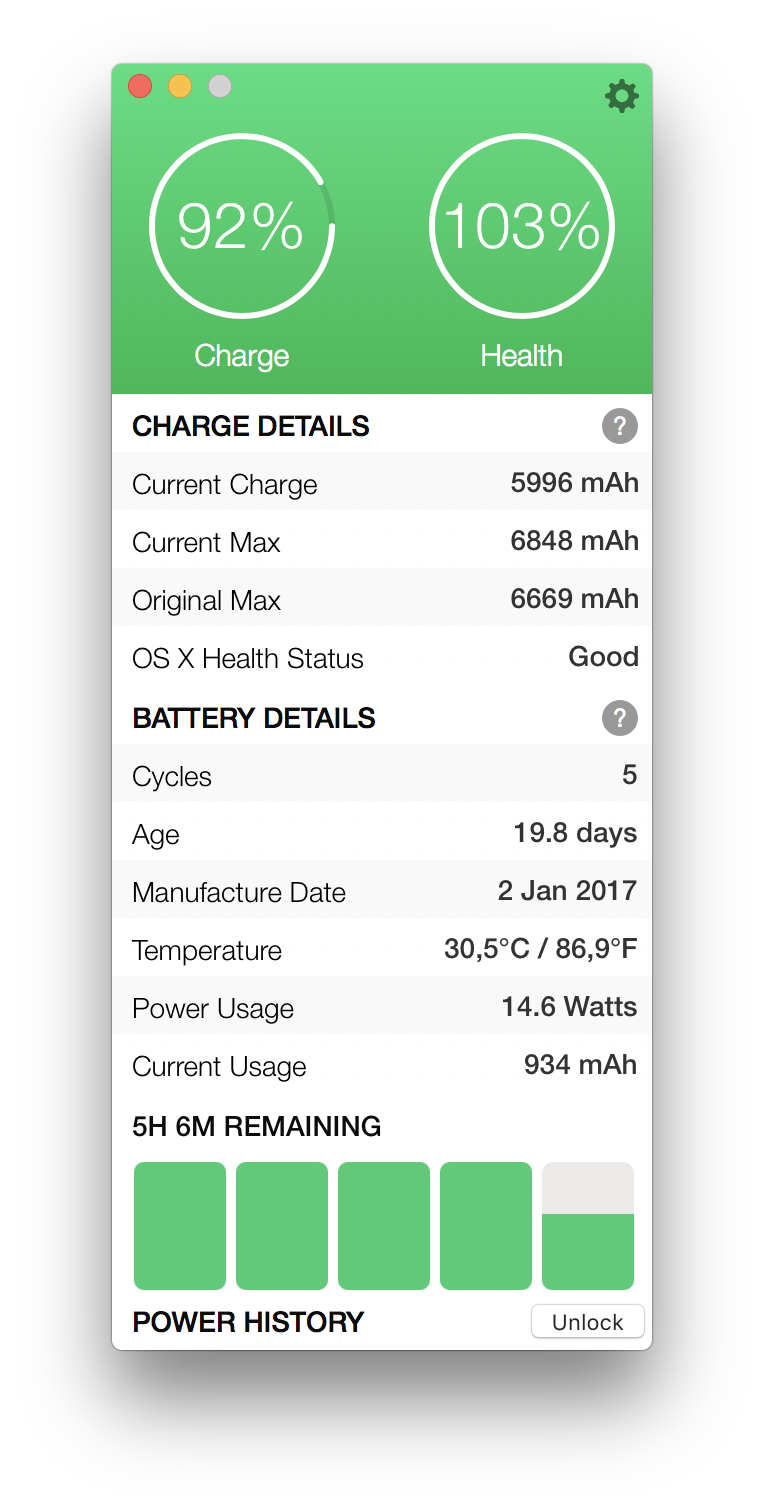The height and width of the screenshot is (1510, 764).
Task: Minimize the window with the yellow button
Action: (180, 86)
